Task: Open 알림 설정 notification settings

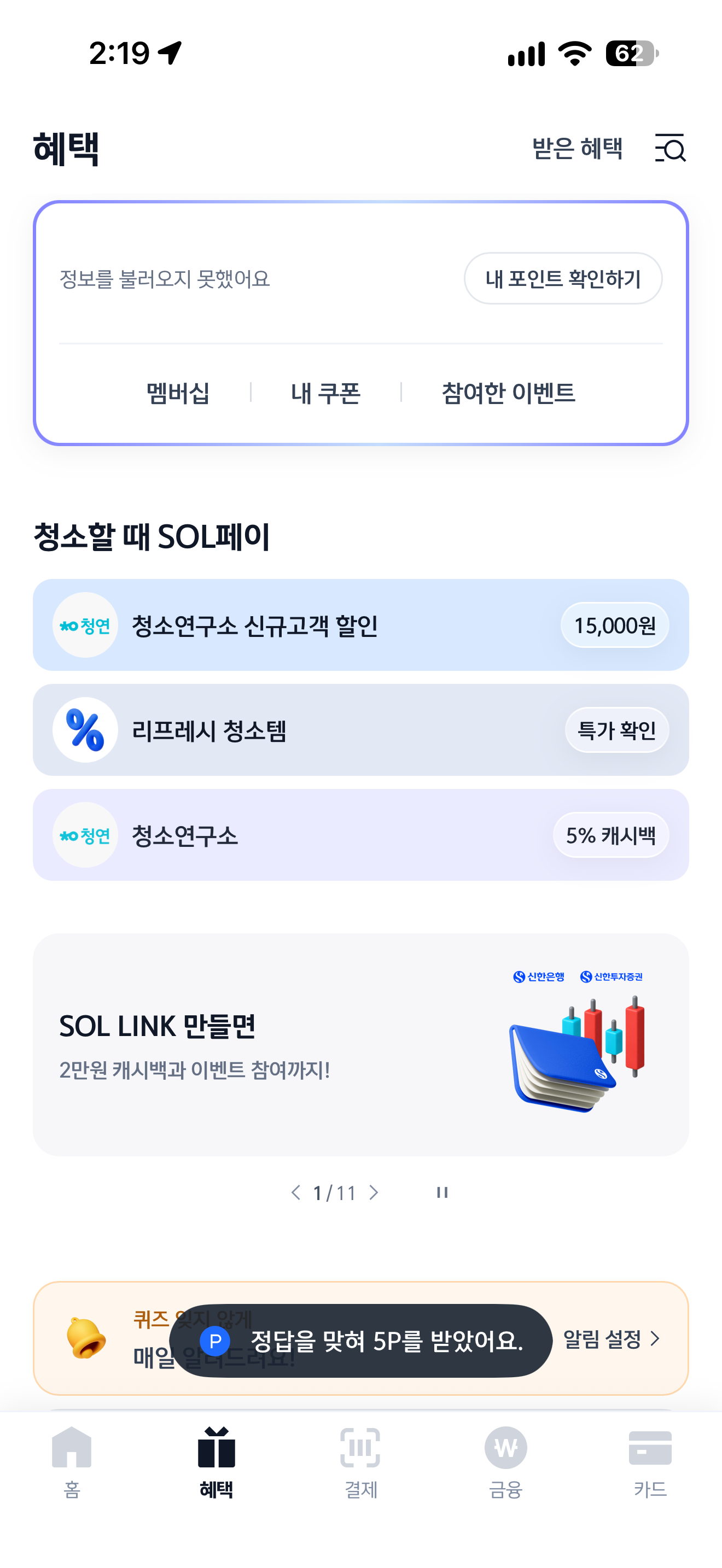Action: pyautogui.click(x=611, y=1338)
